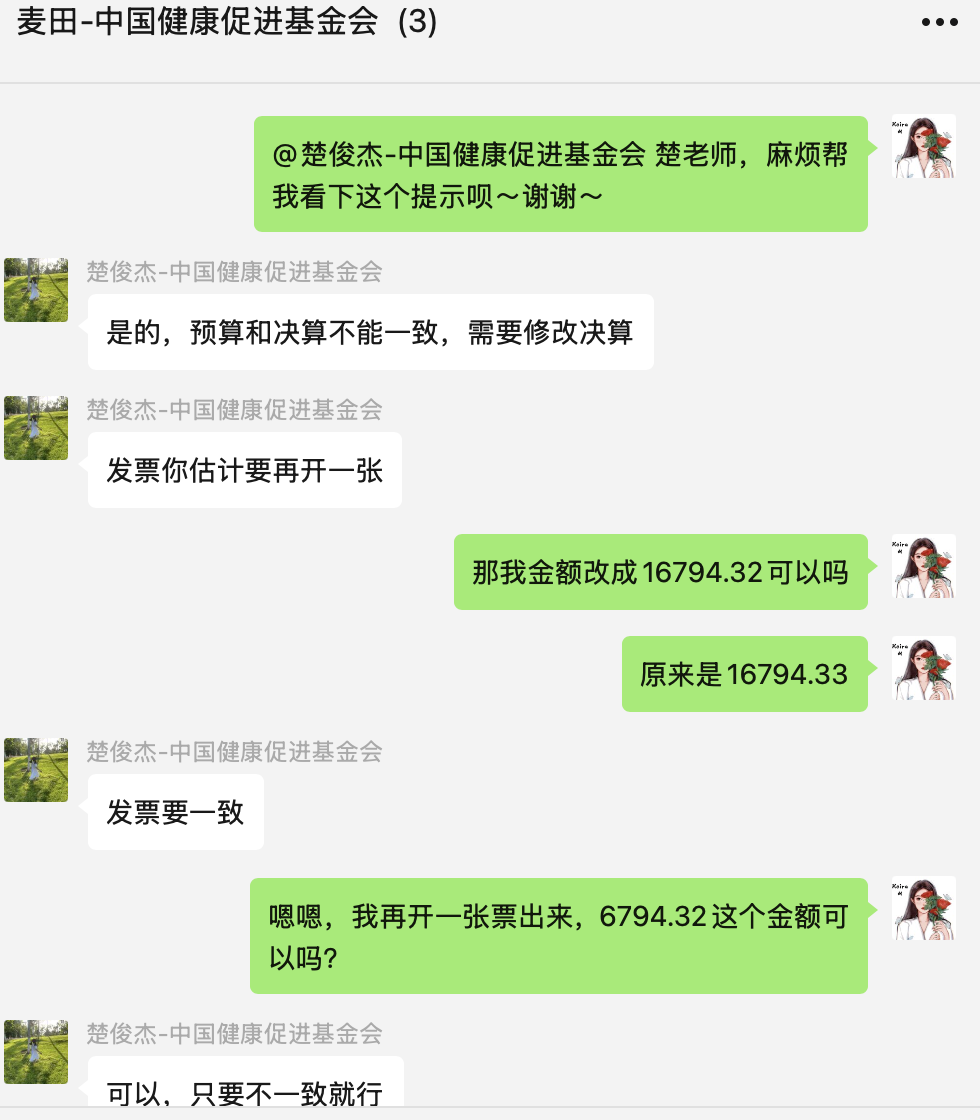
Task: Open sender avatar beside "原来是16794.33" message
Action: point(923,668)
